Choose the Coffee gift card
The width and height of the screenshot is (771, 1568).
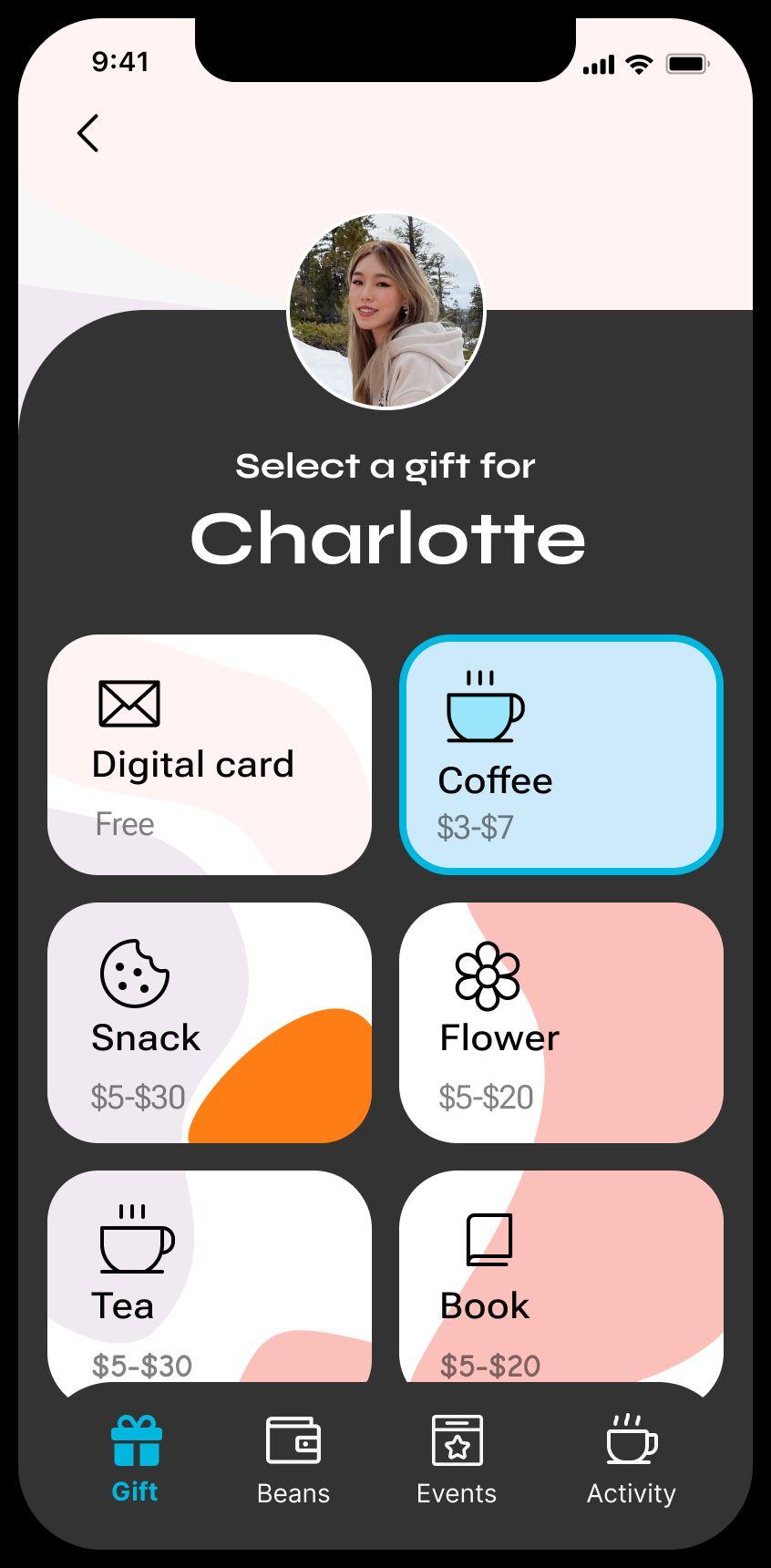(560, 755)
